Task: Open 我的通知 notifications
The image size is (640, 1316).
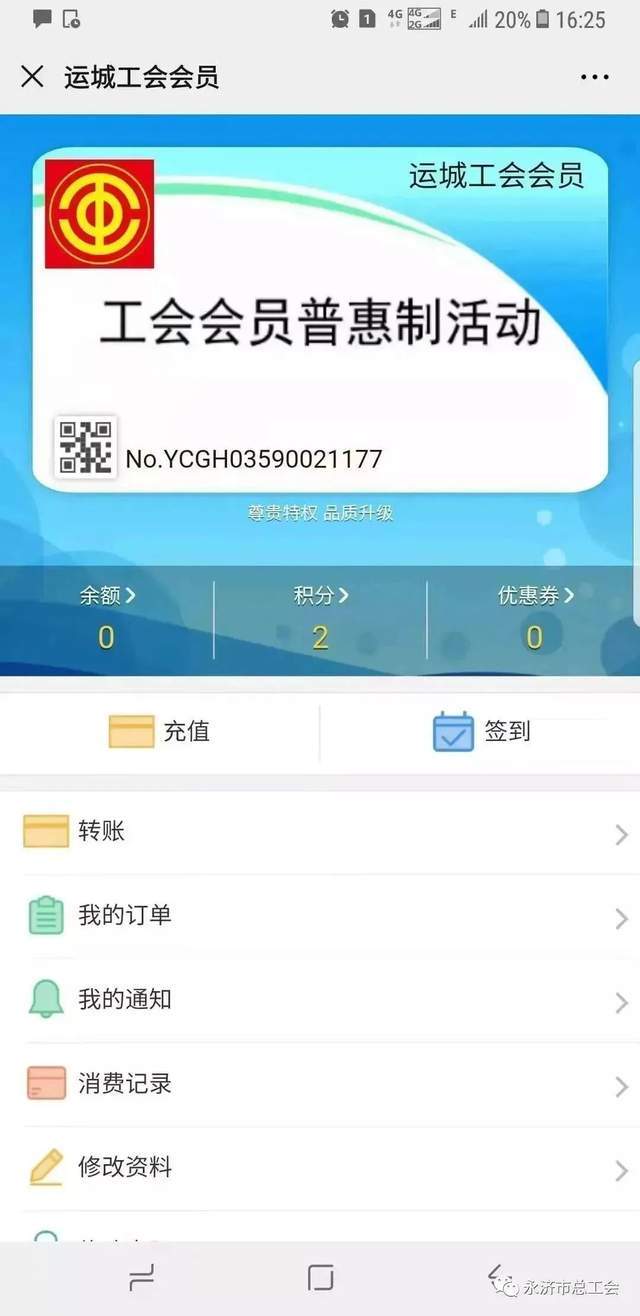Action: [320, 999]
